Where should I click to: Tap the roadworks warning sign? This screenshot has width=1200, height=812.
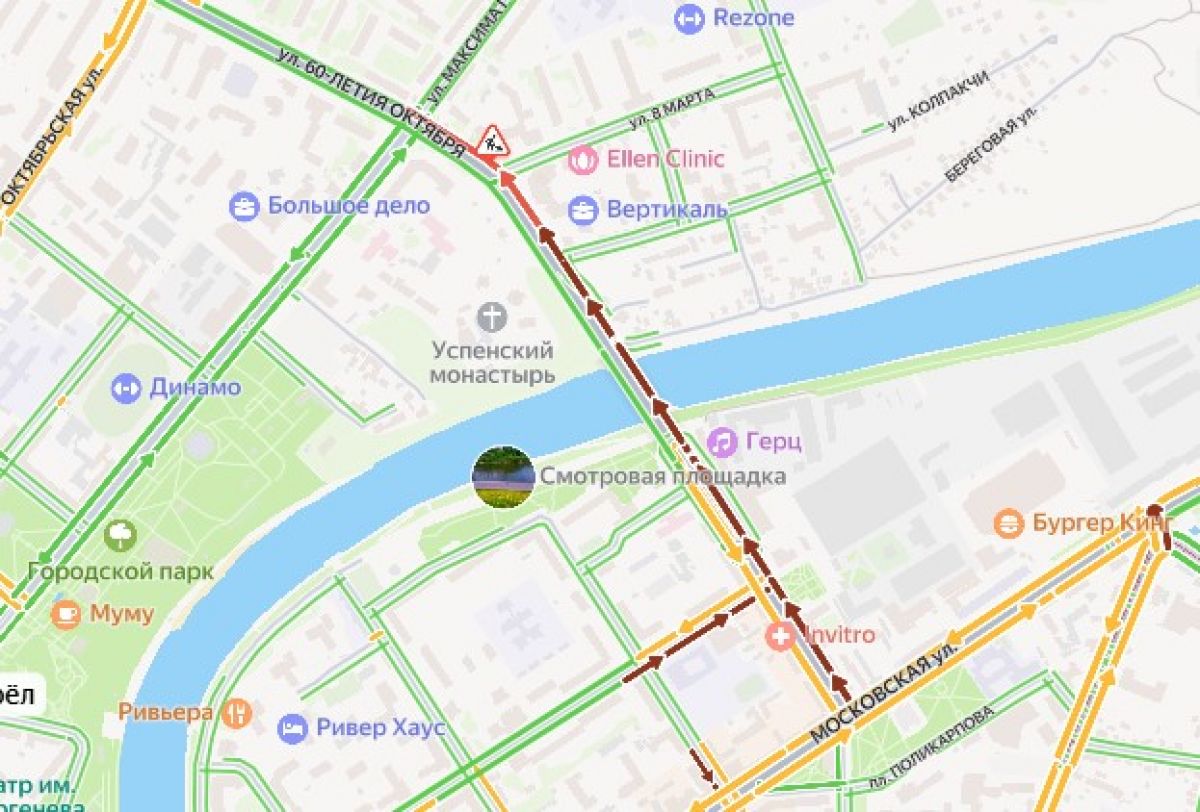coord(491,140)
